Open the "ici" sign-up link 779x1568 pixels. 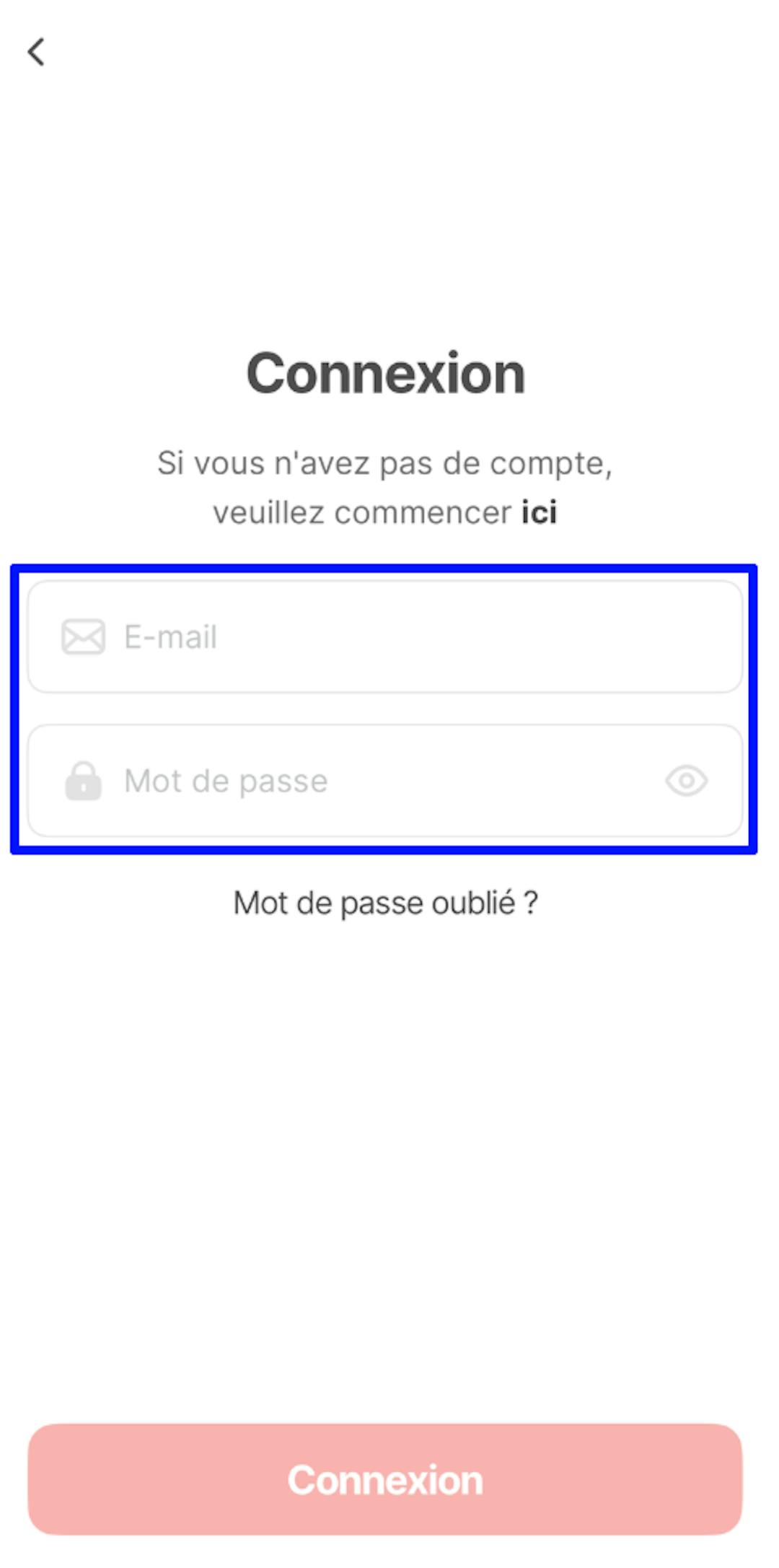pyautogui.click(x=539, y=513)
